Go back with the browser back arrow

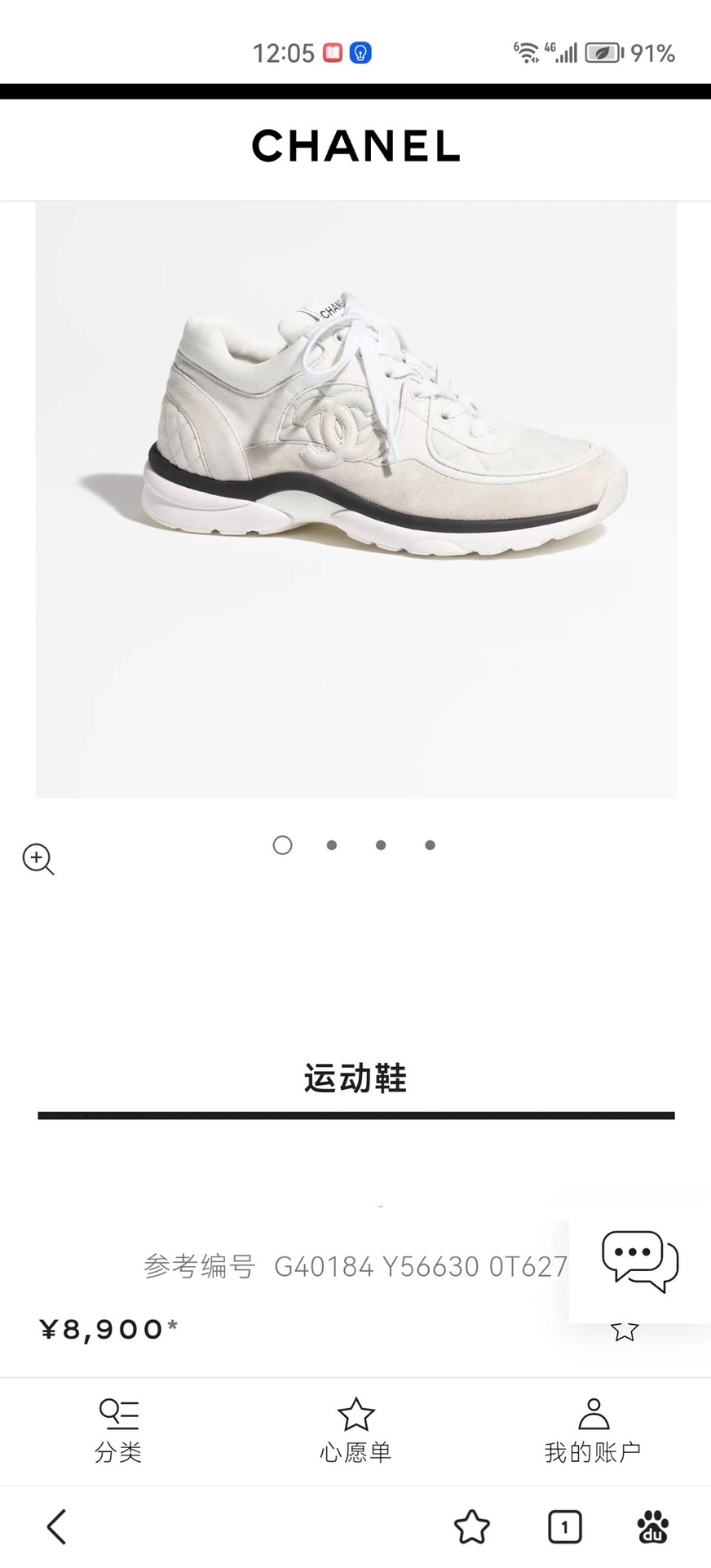pyautogui.click(x=56, y=1526)
